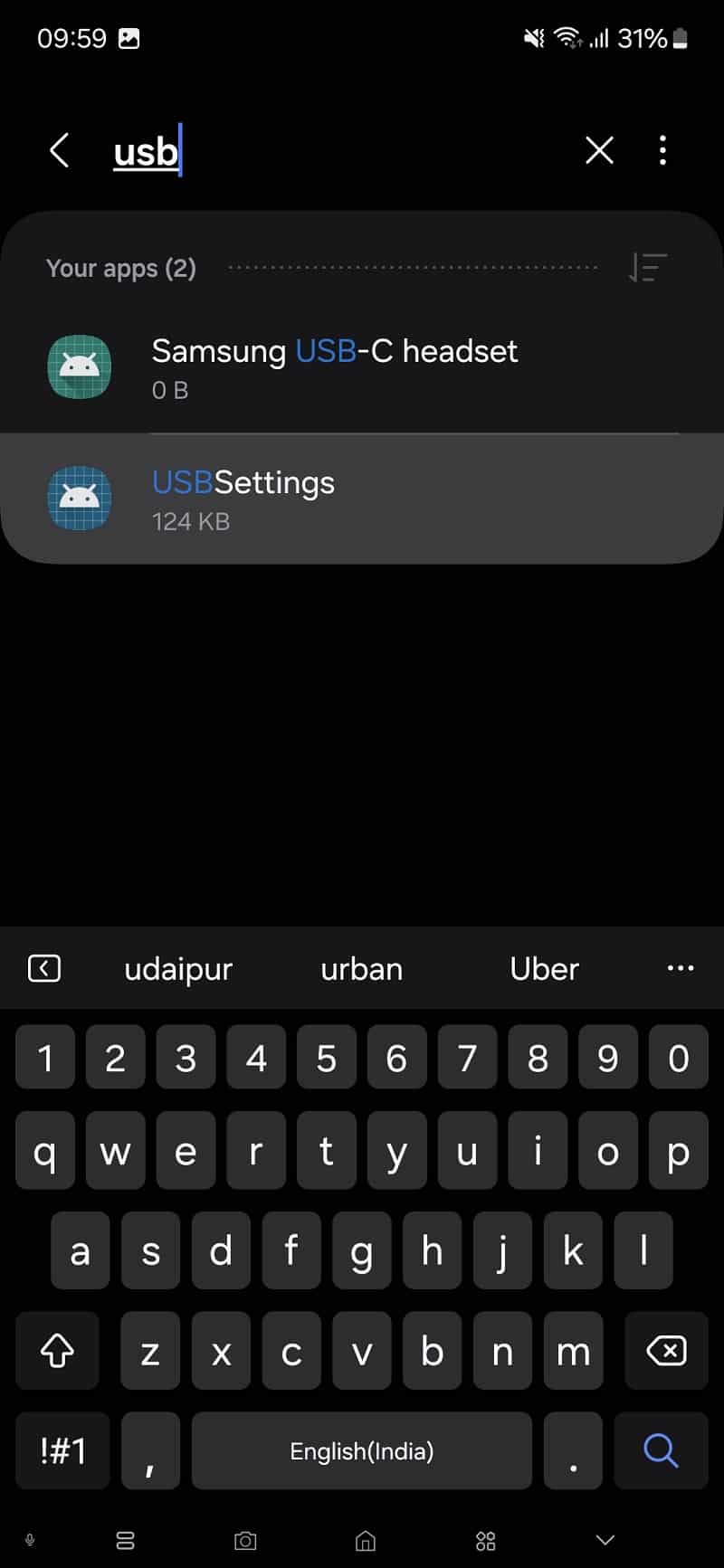Clear the usb search text

pyautogui.click(x=599, y=150)
